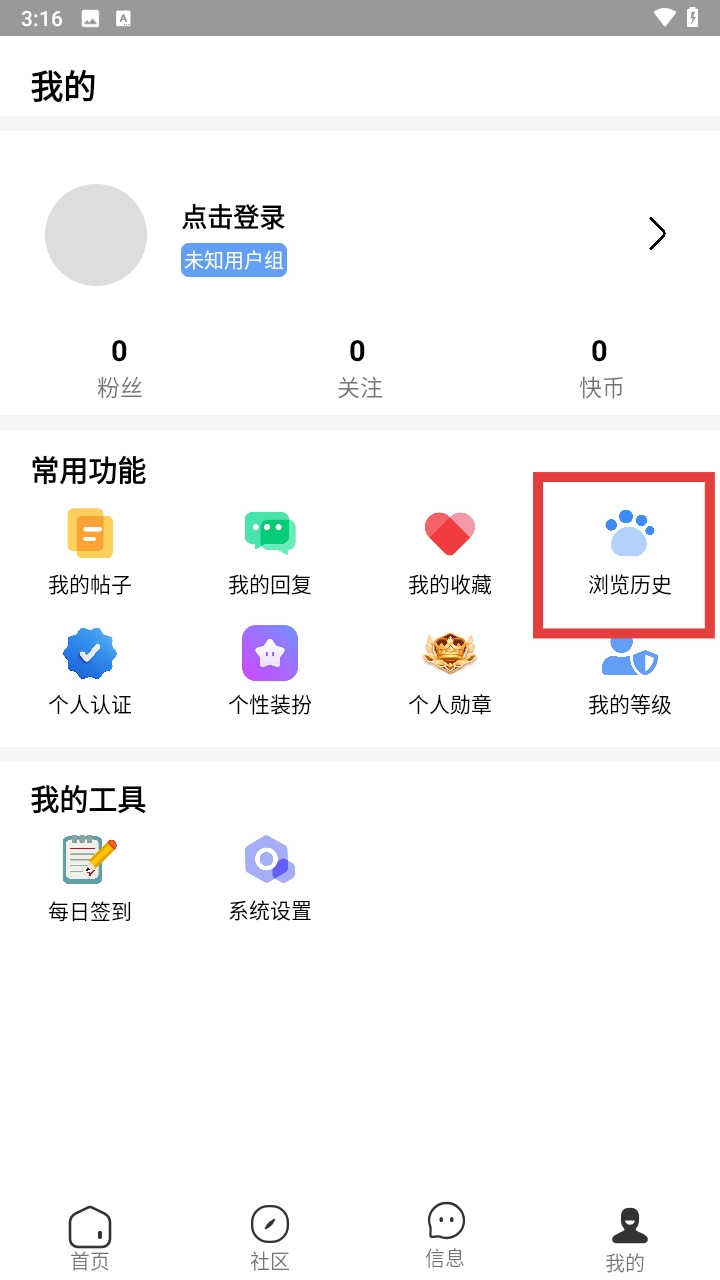This screenshot has height=1280, width=720.
Task: Open 我的帖子
Action: coord(90,551)
